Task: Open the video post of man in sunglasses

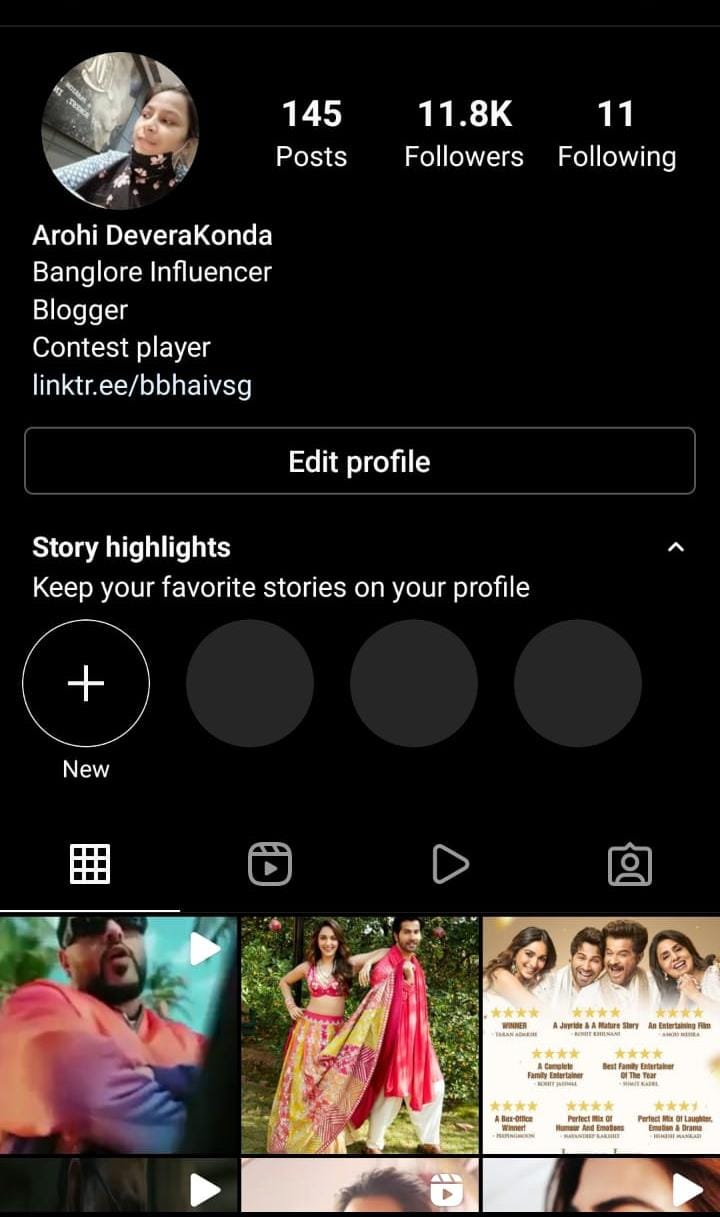Action: [x=118, y=1034]
